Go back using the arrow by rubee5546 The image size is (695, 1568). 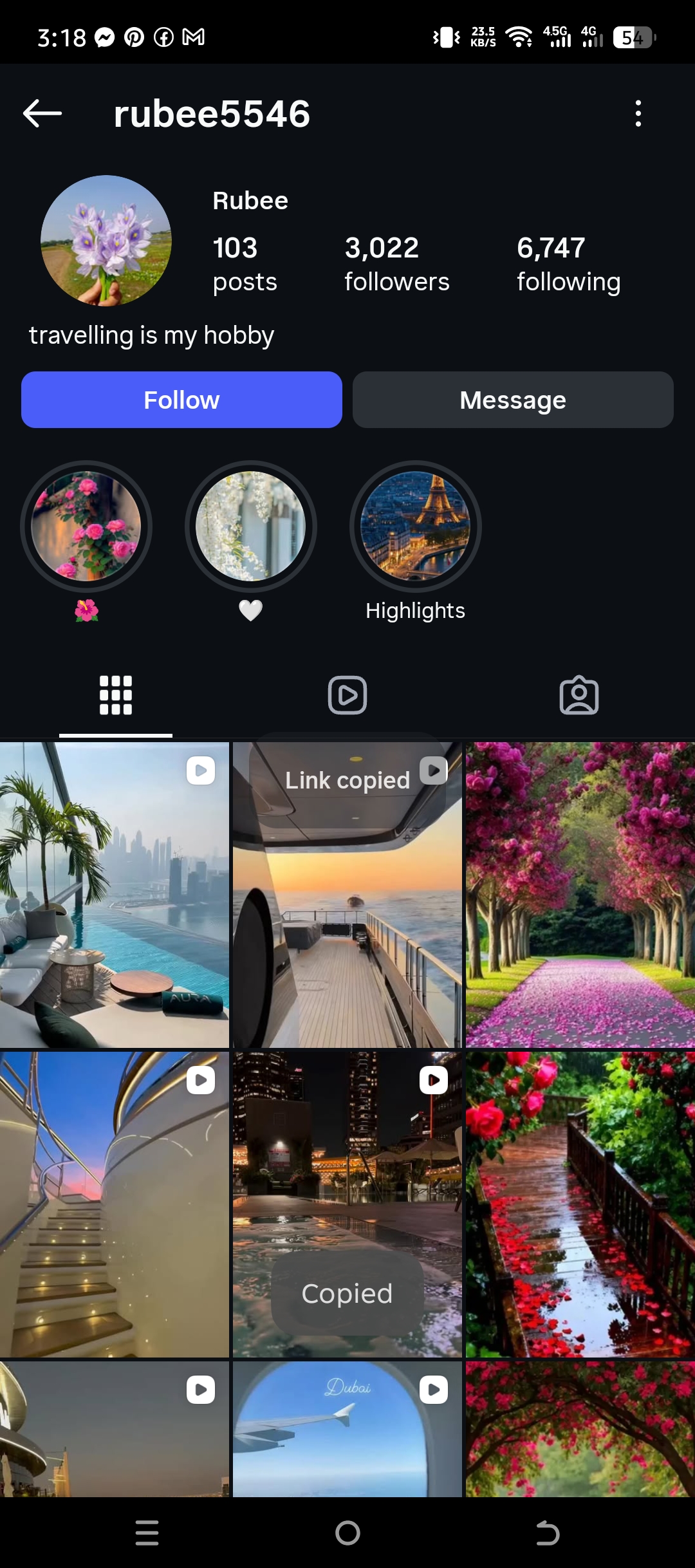pos(42,113)
